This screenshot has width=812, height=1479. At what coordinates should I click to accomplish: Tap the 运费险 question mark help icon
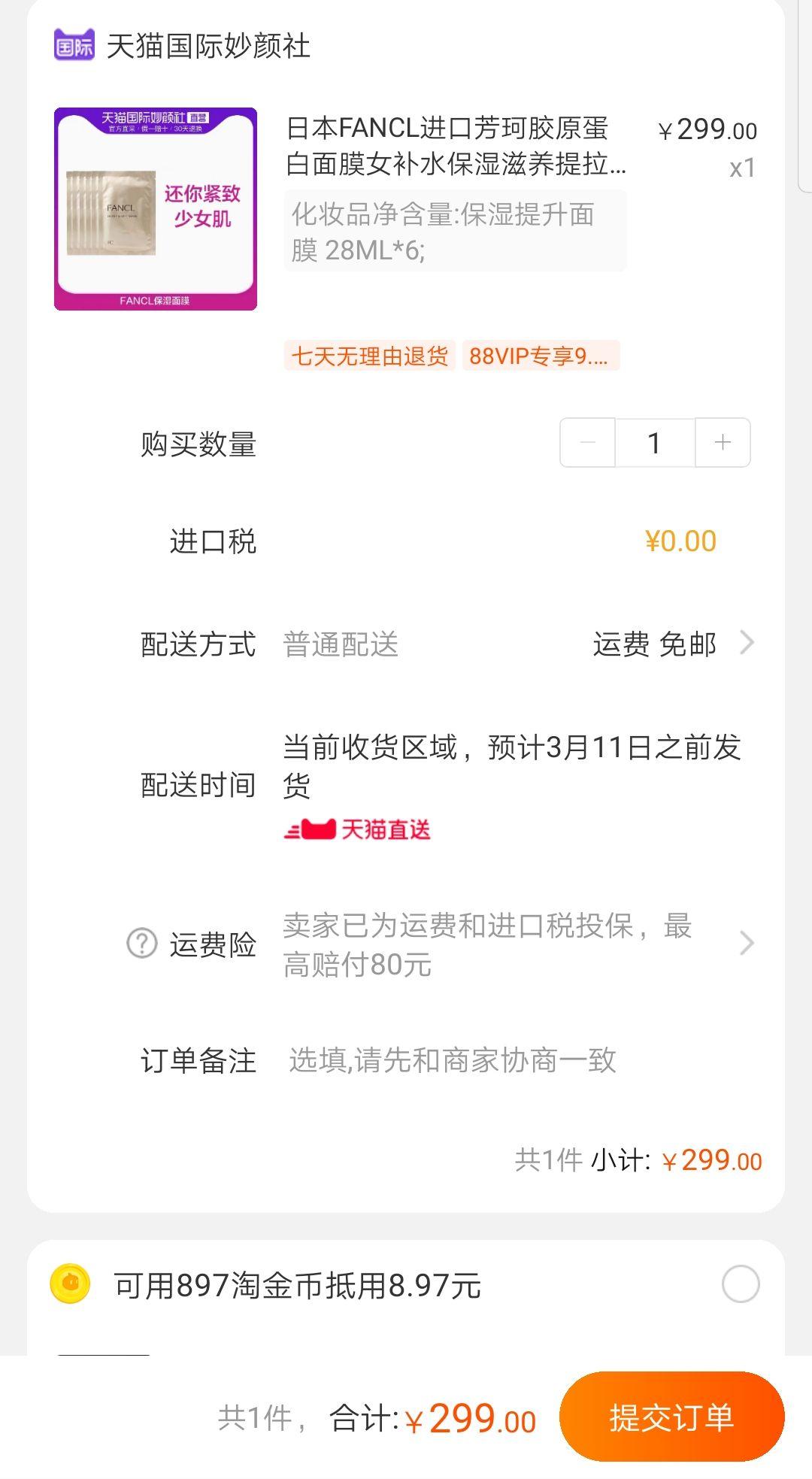click(142, 943)
